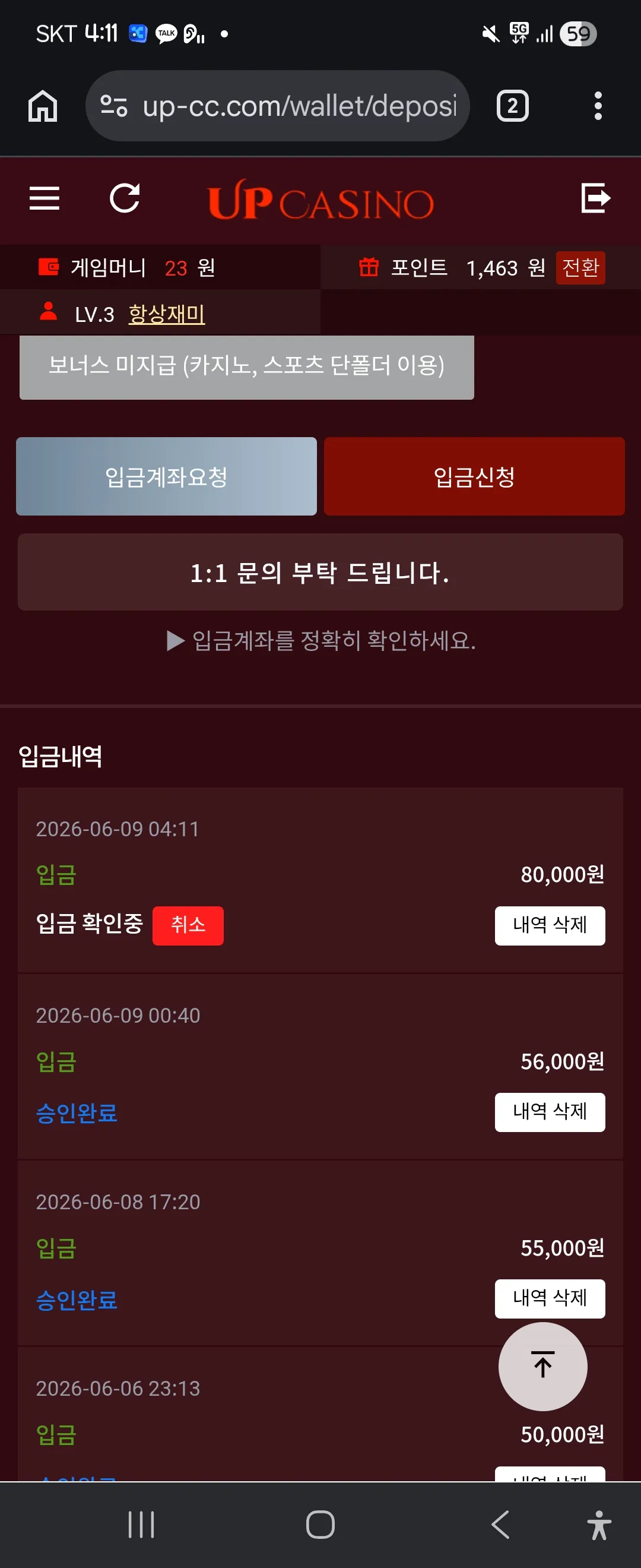Screen dimensions: 641x1568
Task: Go back using the system navigation bar
Action: (x=500, y=1524)
